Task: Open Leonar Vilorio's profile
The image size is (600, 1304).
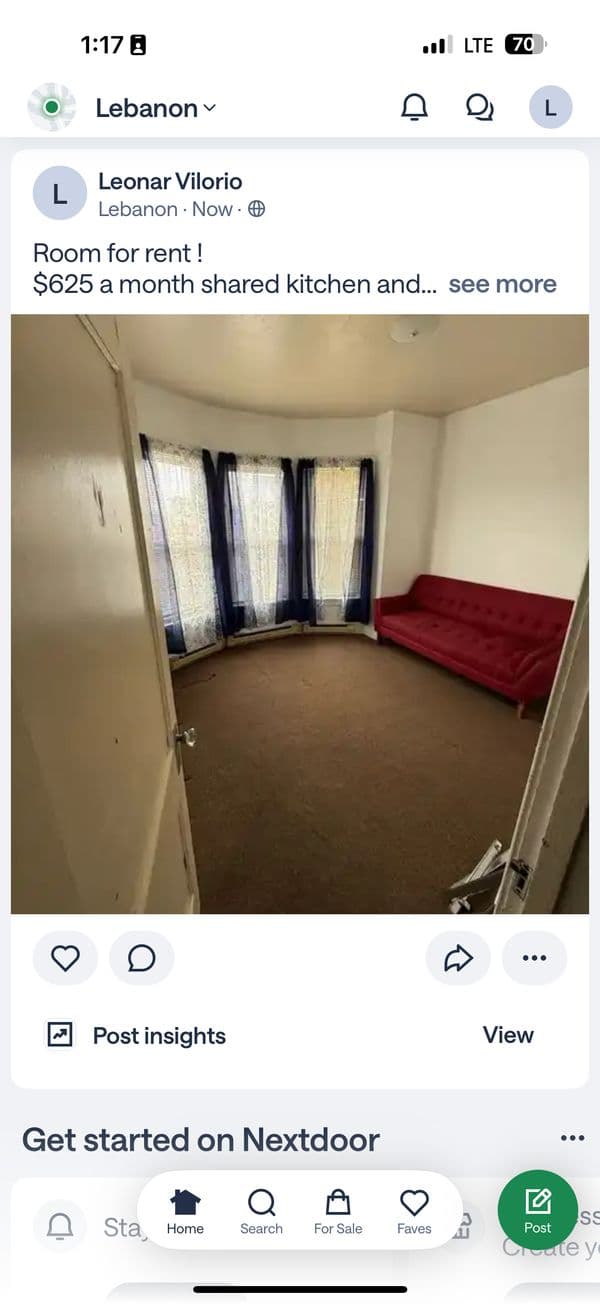Action: 170,182
